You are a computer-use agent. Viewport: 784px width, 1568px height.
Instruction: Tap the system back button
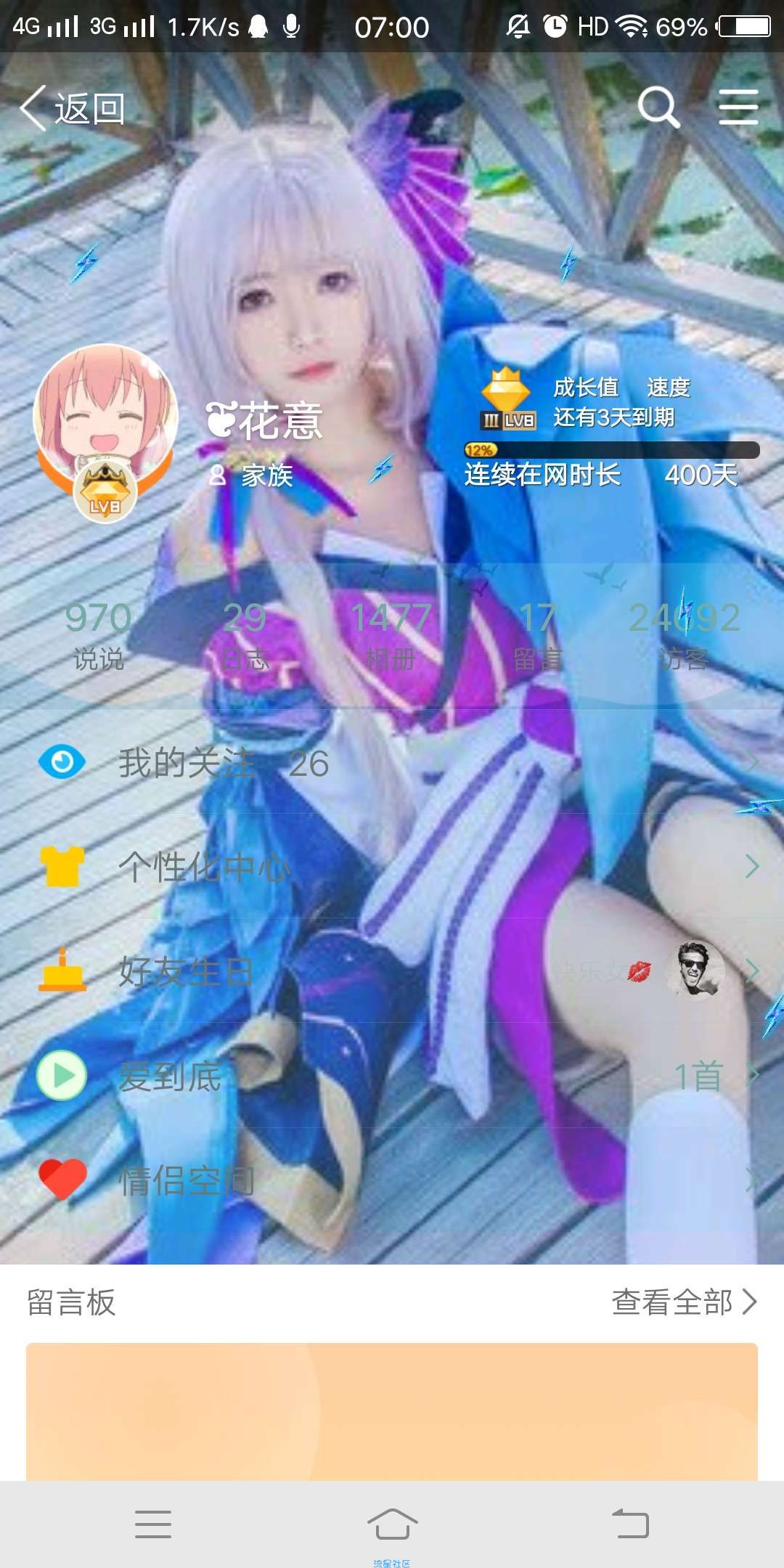630,1523
